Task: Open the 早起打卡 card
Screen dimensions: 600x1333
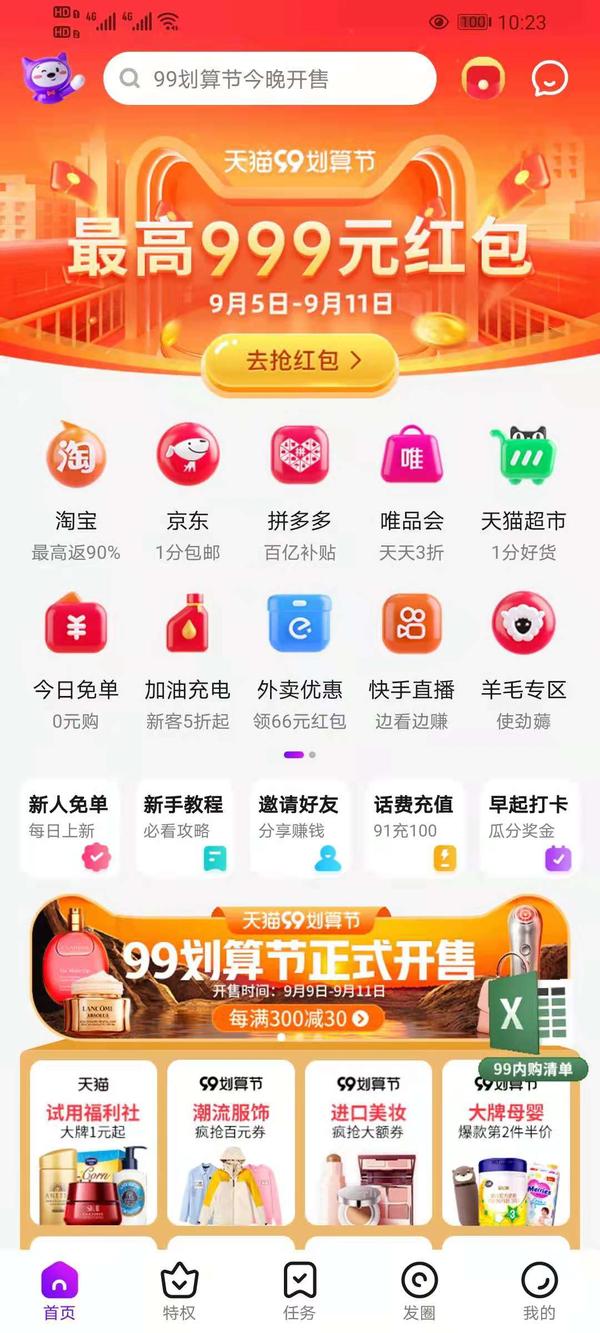Action: click(528, 828)
